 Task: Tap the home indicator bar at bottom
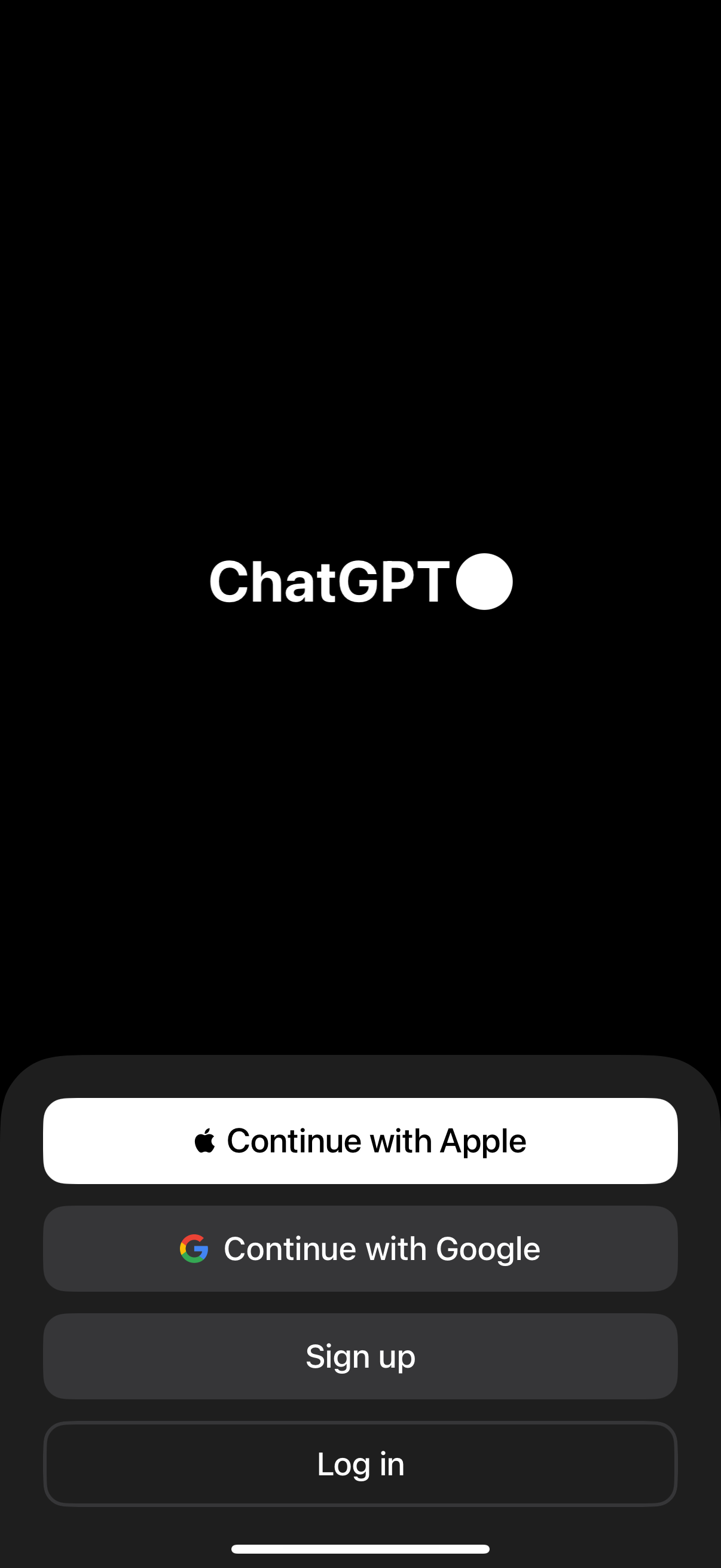point(360,1548)
